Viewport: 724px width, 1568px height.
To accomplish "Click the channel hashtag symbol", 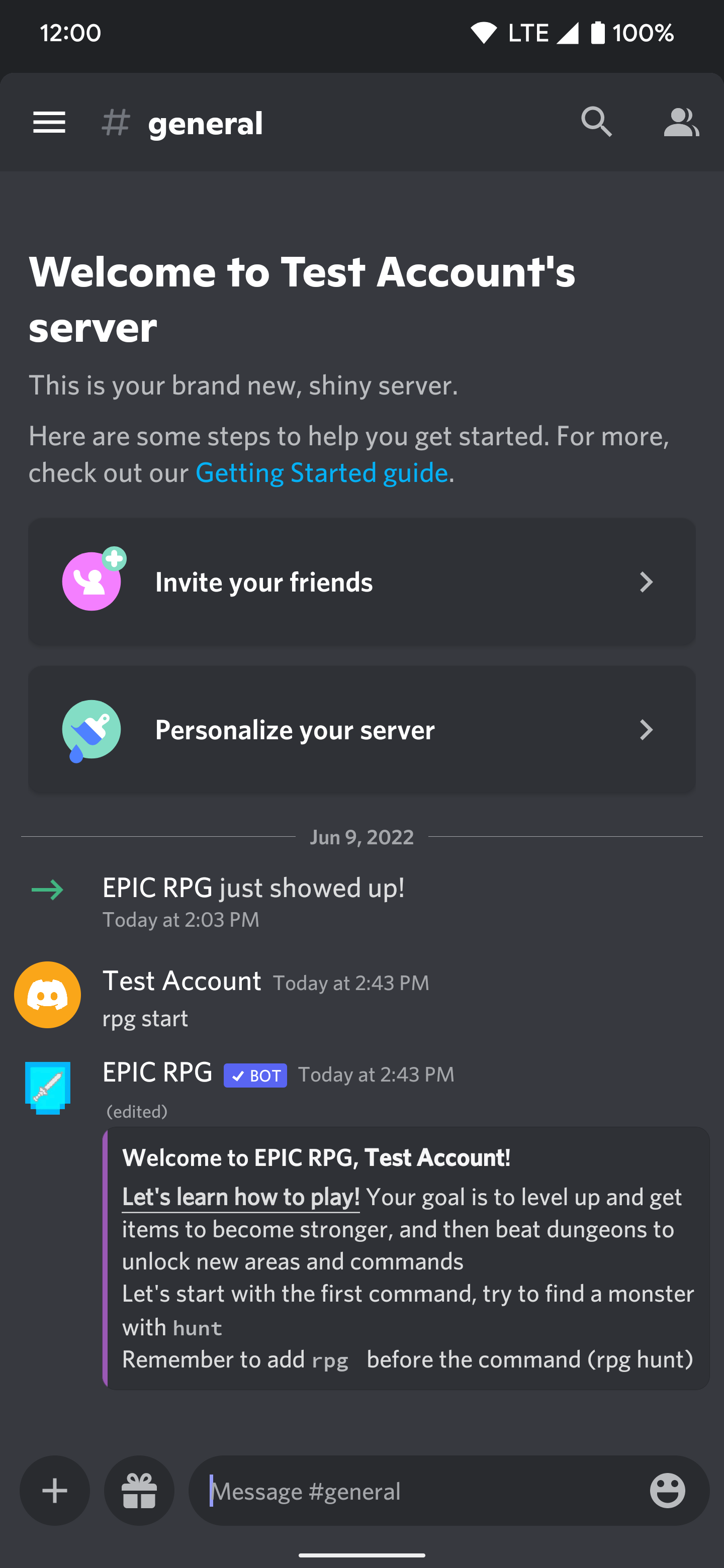I will pyautogui.click(x=115, y=122).
